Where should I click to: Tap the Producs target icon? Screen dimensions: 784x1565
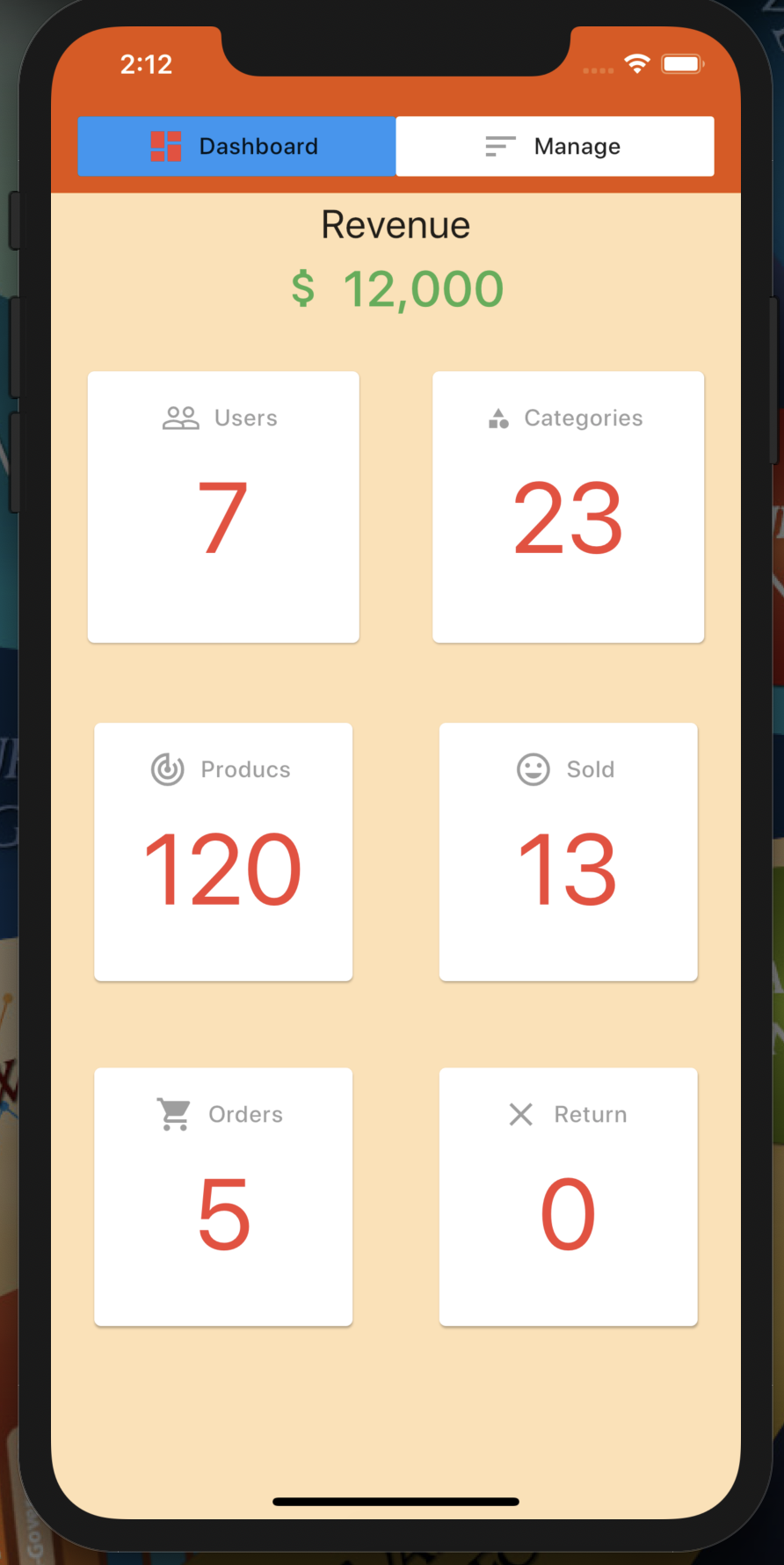pos(167,769)
